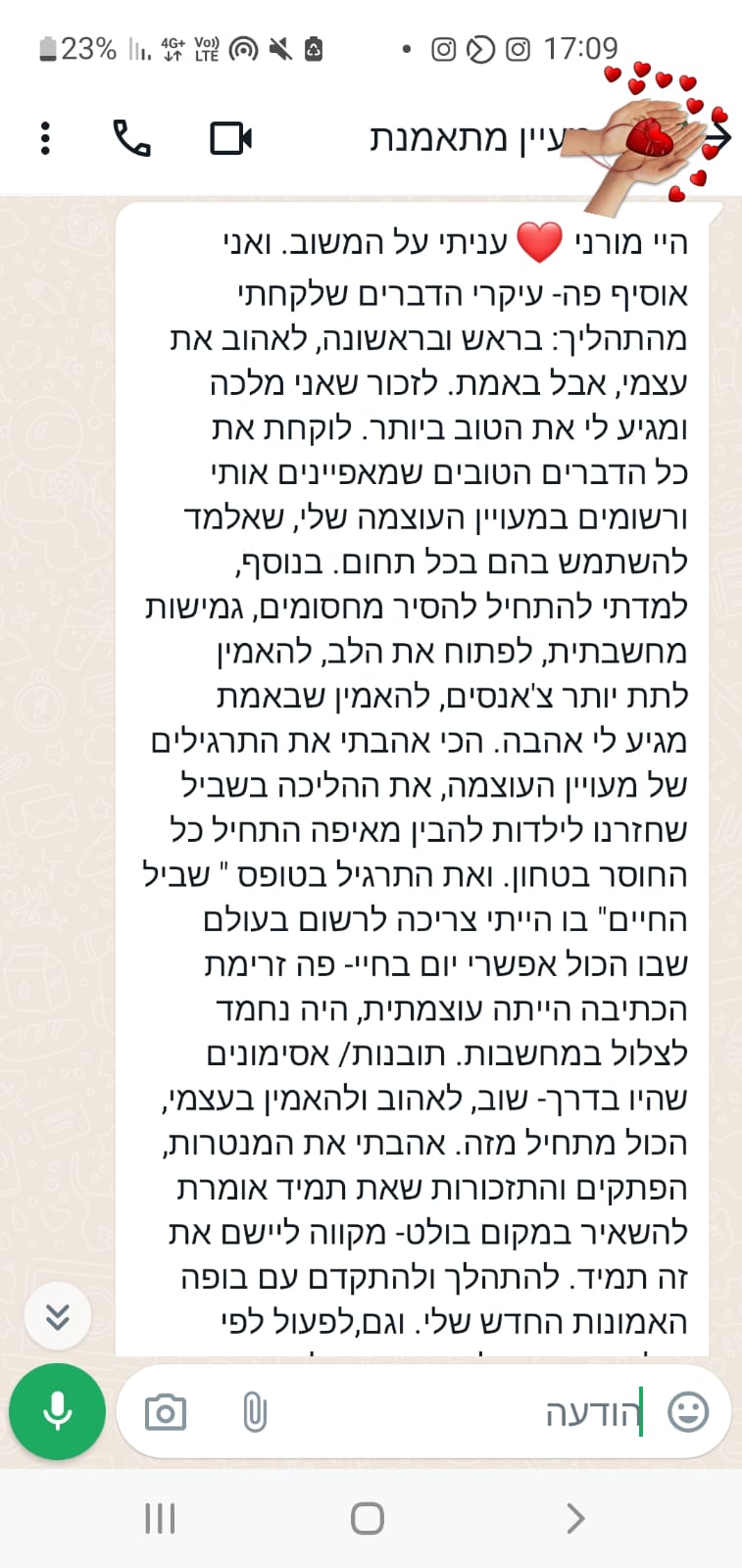Open the three-dot overflow menu
Image resolution: width=742 pixels, height=1568 pixels.
(x=45, y=138)
